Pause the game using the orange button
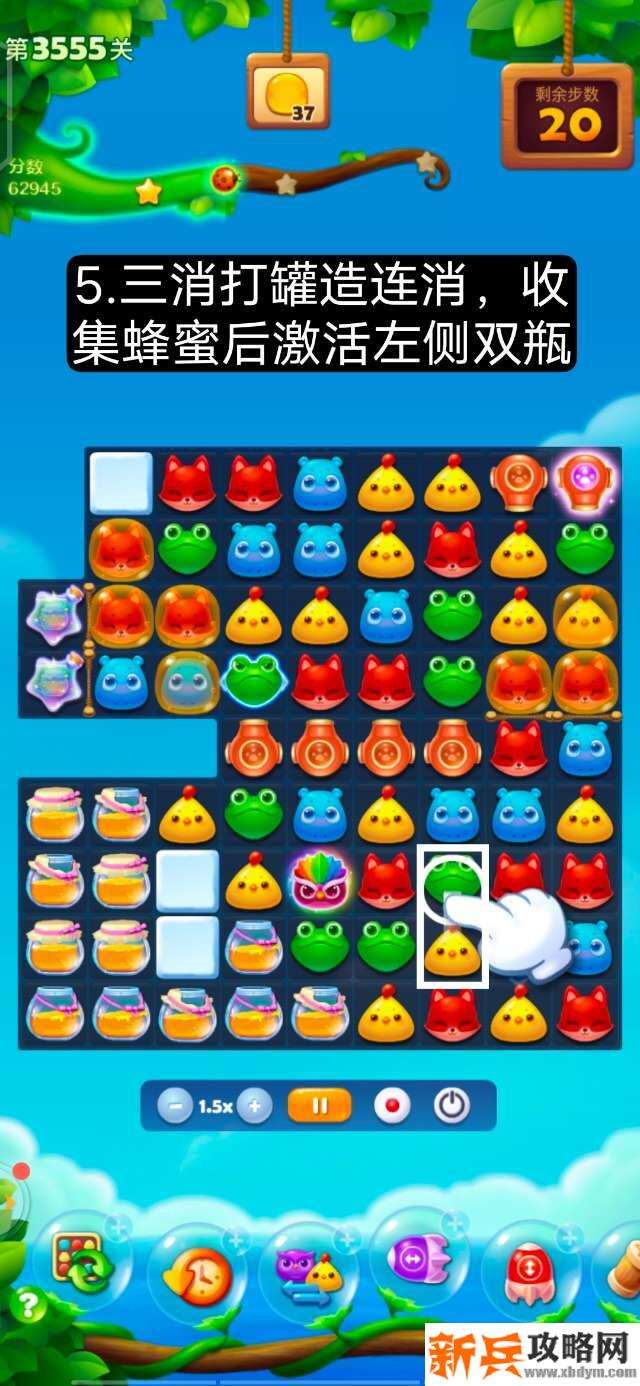The image size is (640, 1386). click(320, 1106)
